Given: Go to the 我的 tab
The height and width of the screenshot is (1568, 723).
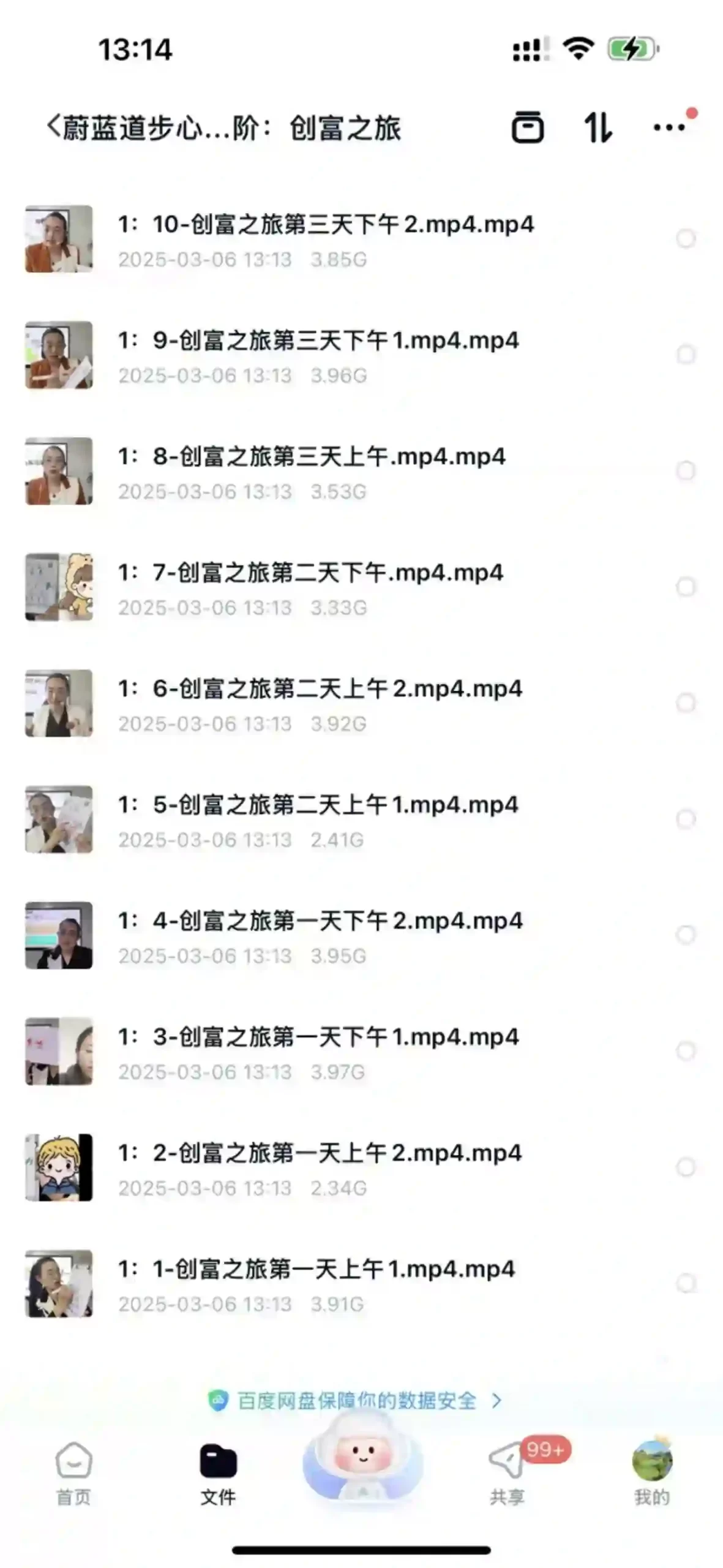Looking at the screenshot, I should point(652,1473).
